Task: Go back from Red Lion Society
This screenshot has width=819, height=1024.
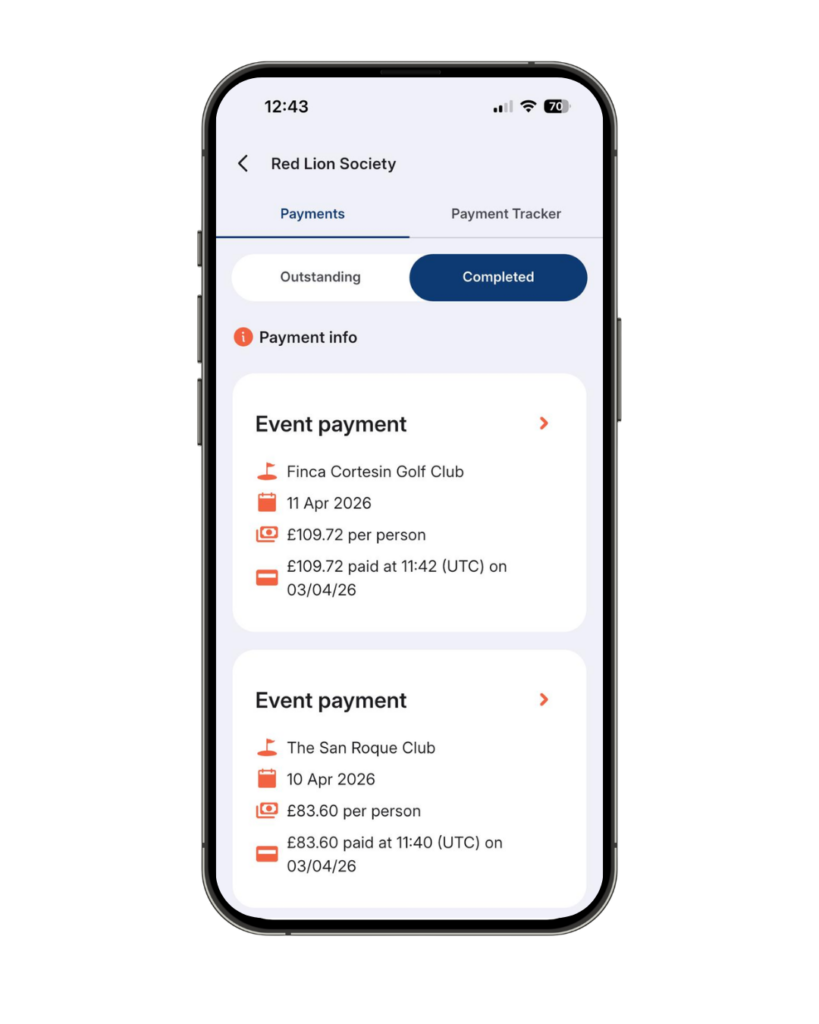Action: coord(243,164)
